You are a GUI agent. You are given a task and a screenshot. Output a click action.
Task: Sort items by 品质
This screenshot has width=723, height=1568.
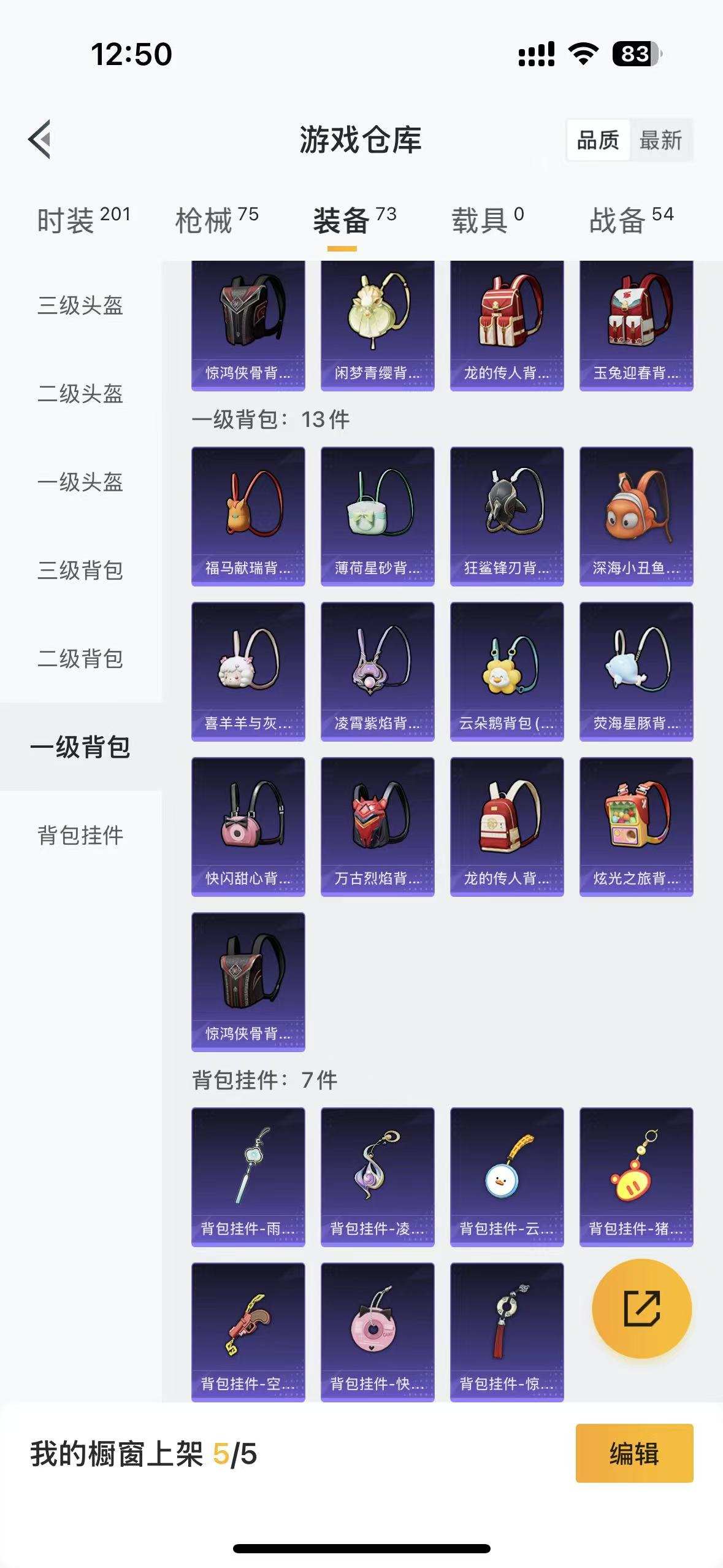click(598, 140)
